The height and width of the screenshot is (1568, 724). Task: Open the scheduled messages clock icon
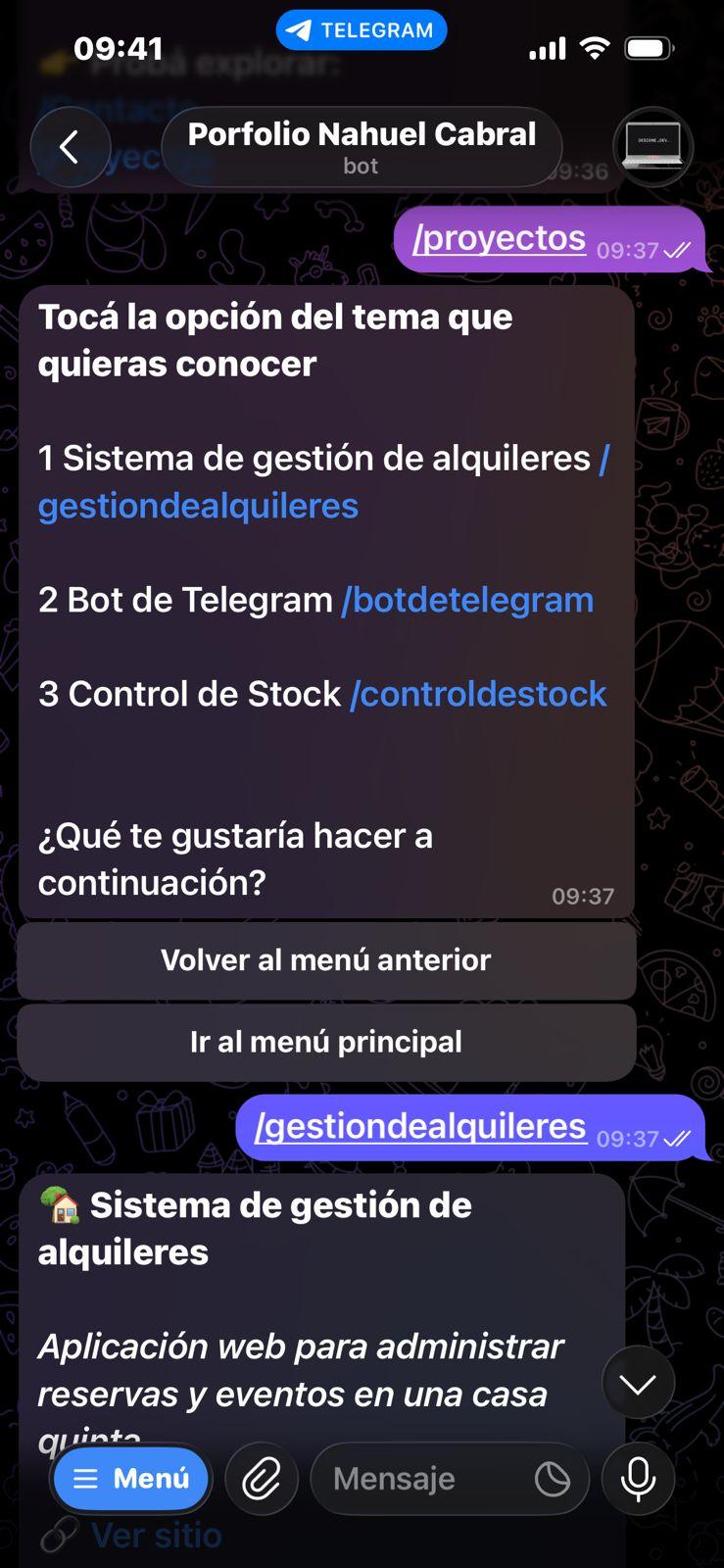coord(555,1478)
